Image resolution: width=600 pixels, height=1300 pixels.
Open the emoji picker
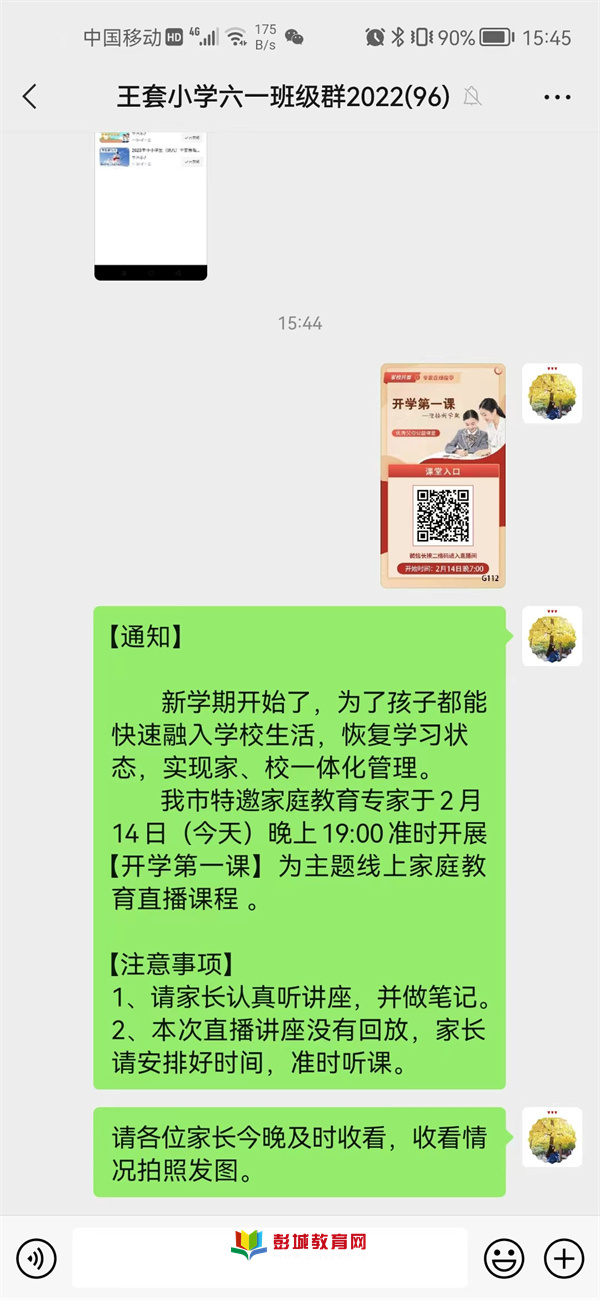tap(504, 1257)
